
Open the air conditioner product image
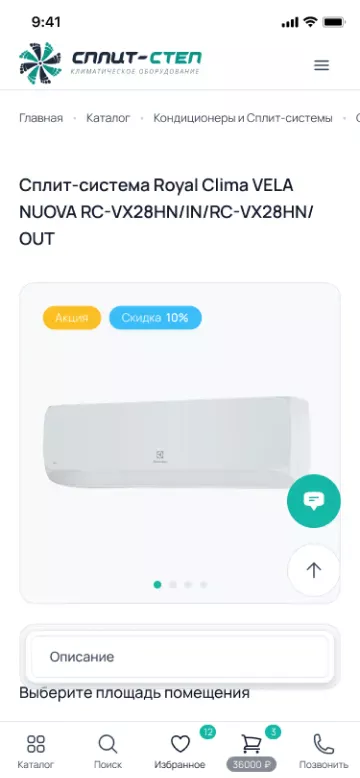pyautogui.click(x=177, y=442)
